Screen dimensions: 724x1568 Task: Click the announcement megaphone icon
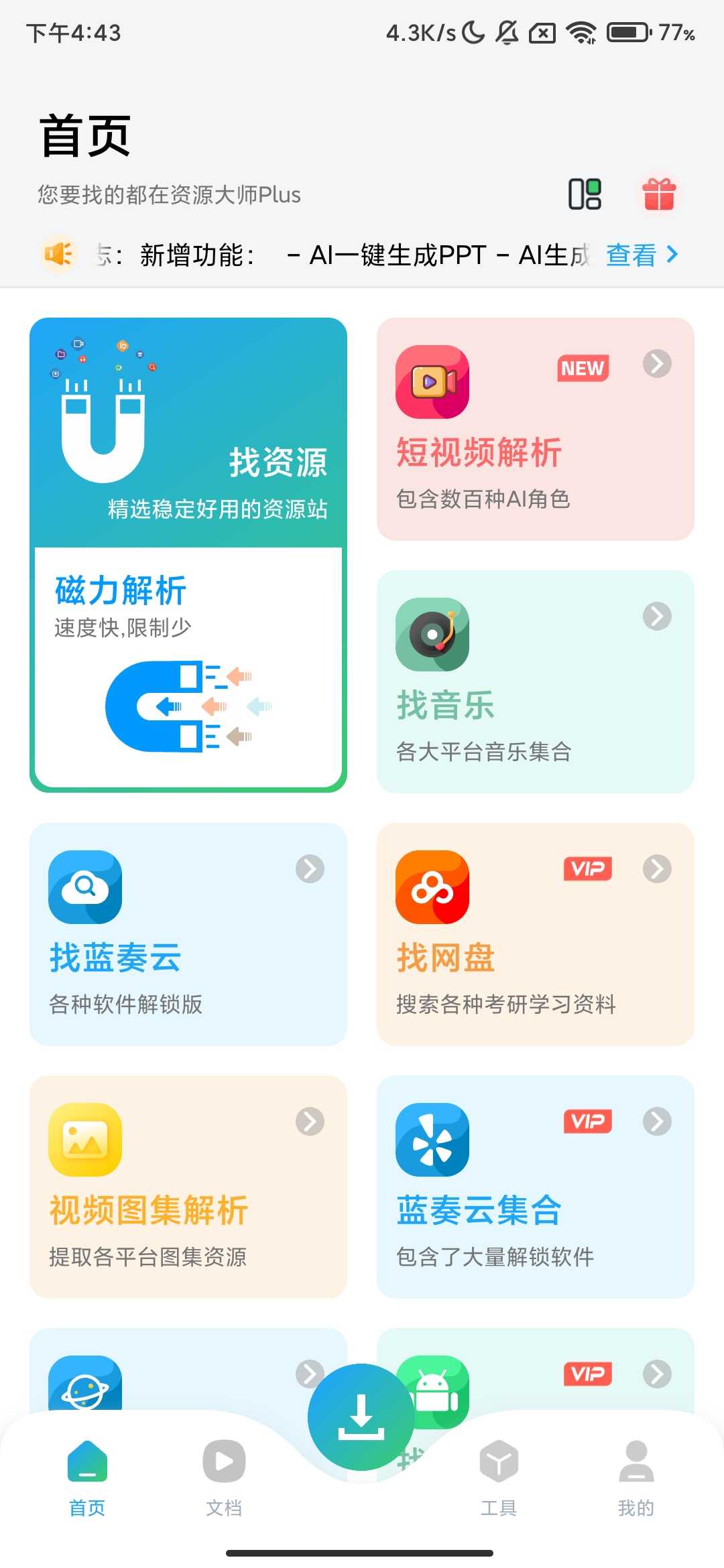58,254
